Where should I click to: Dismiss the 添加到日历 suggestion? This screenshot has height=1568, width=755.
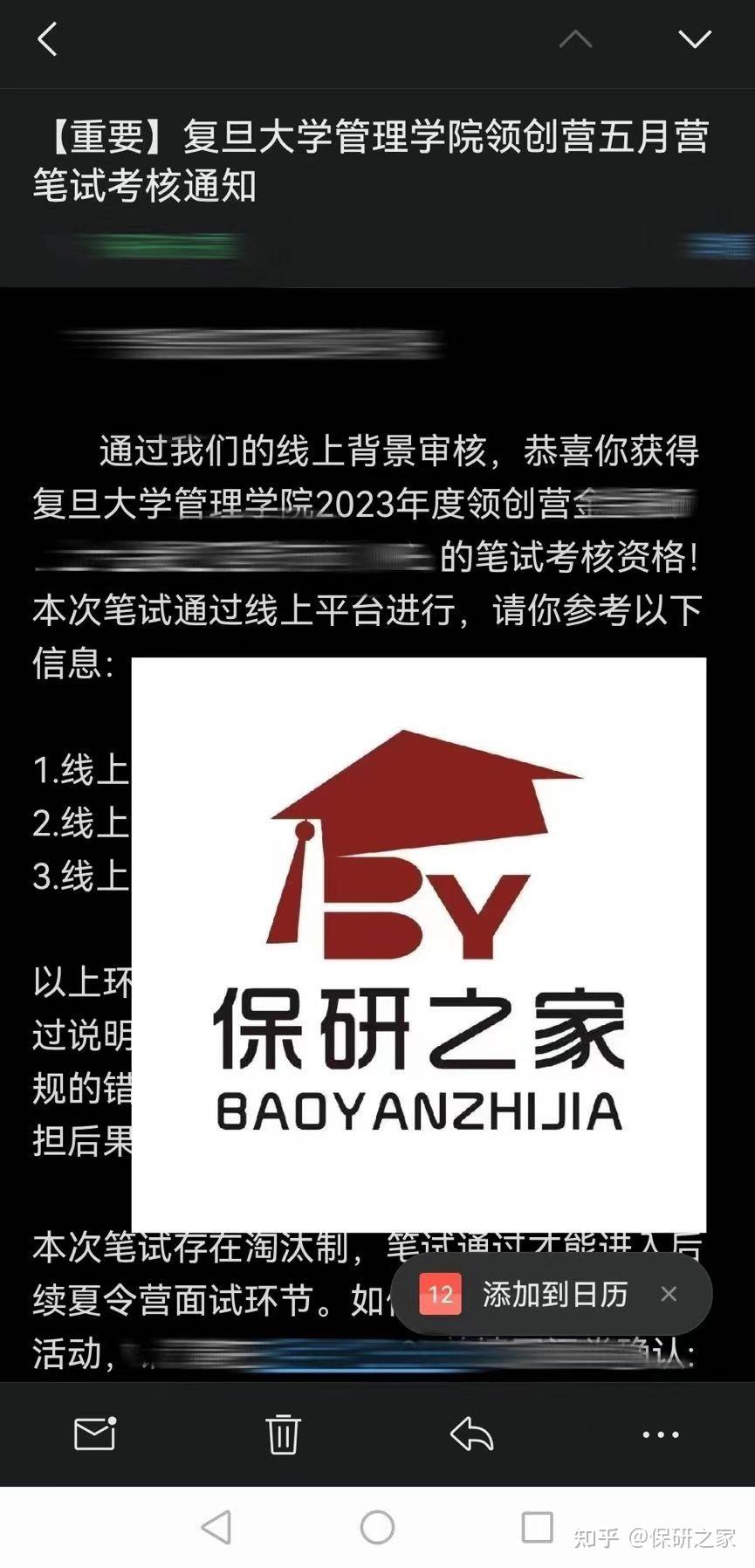click(x=669, y=1294)
